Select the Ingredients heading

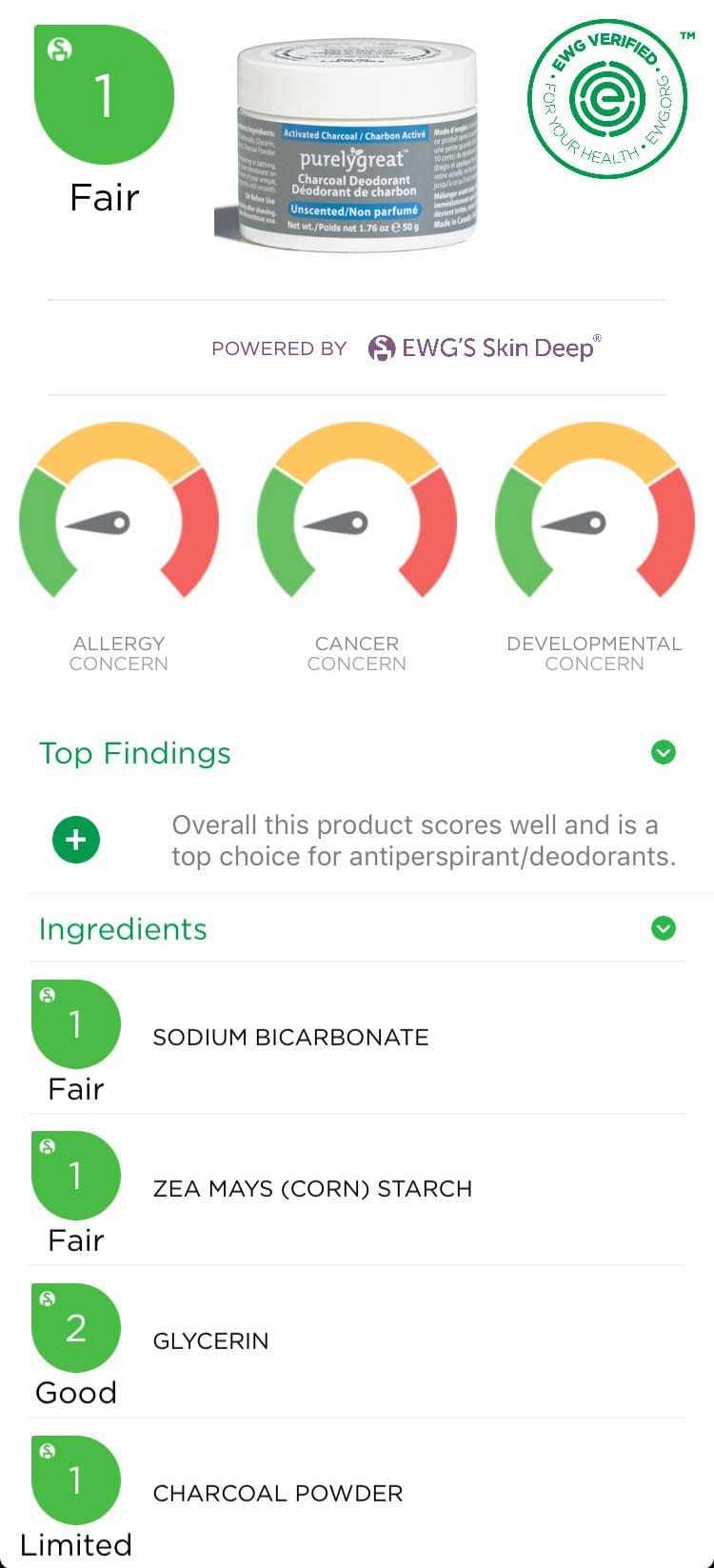[x=123, y=929]
